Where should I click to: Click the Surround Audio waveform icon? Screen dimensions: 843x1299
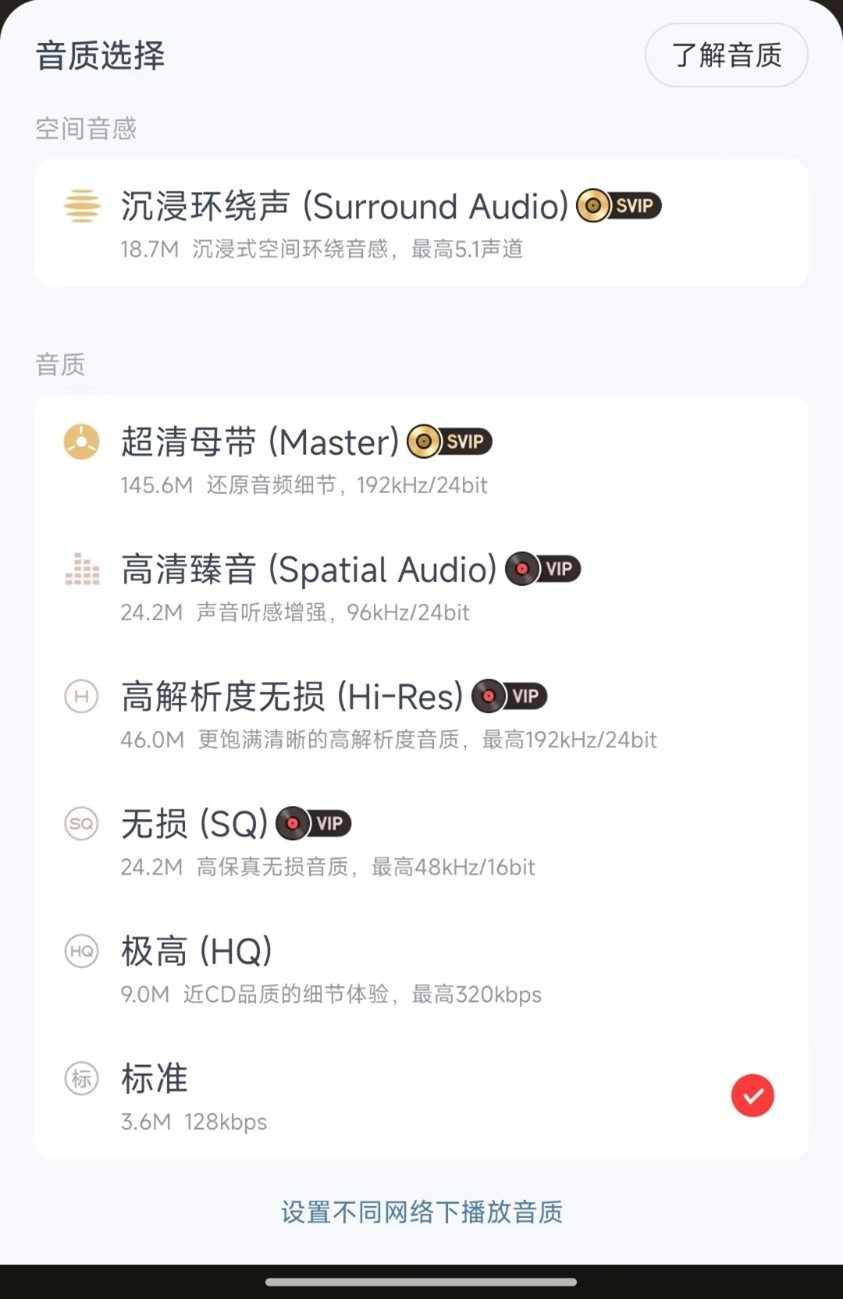(x=82, y=206)
